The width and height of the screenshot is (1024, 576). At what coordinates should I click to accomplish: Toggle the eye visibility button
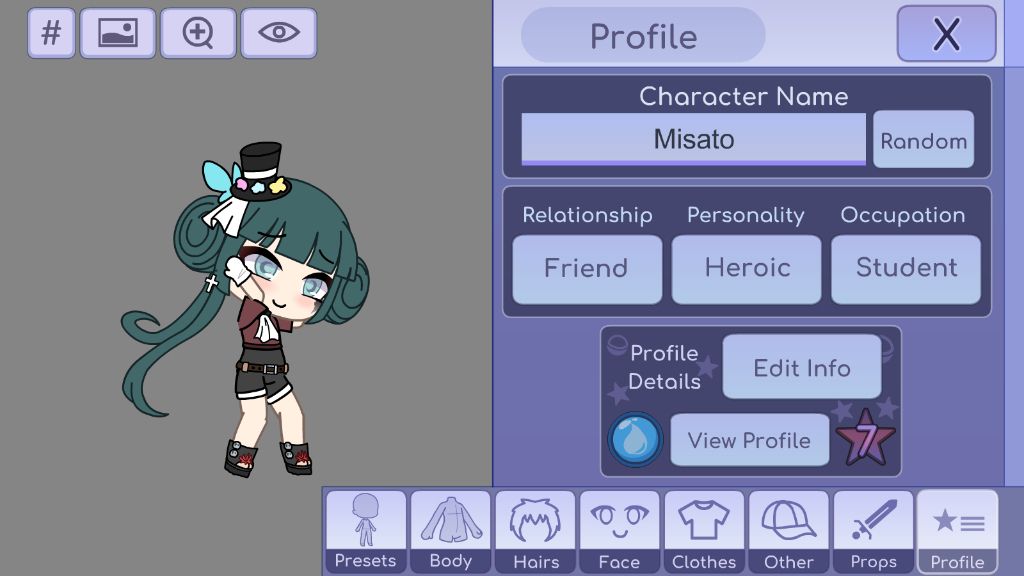(x=279, y=33)
